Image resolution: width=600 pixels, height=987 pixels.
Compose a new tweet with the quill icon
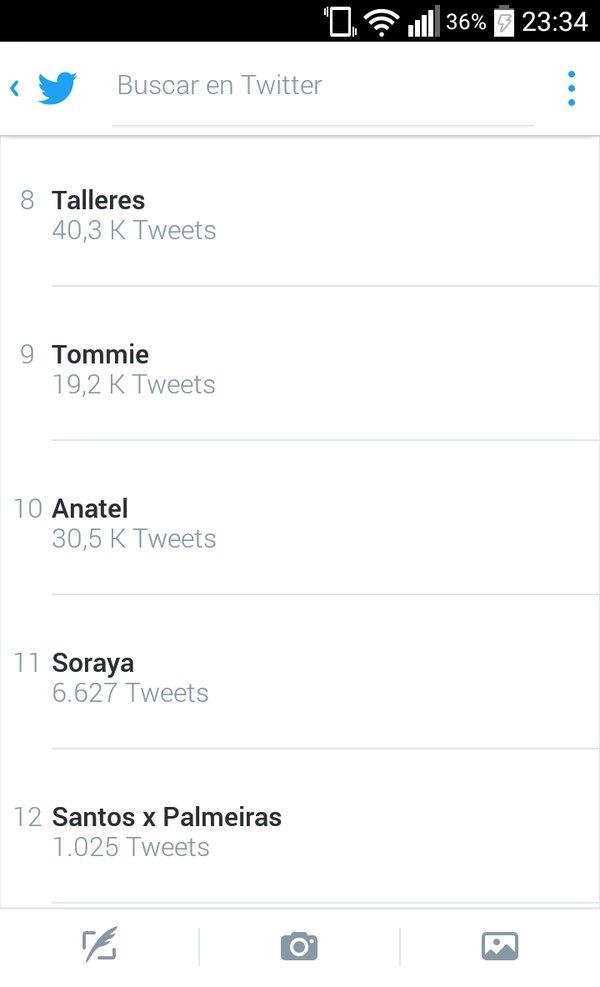click(99, 945)
